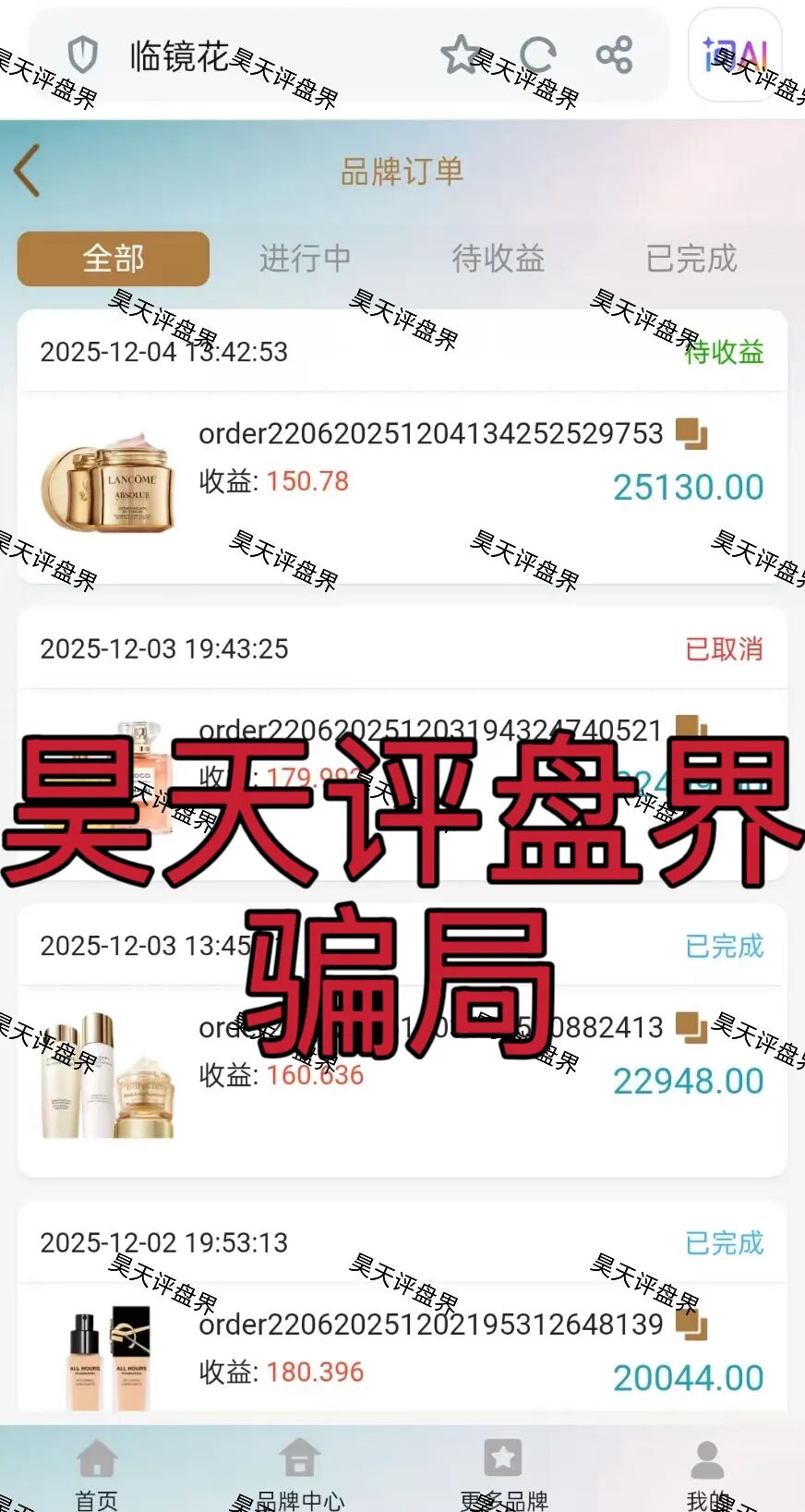Open the 已完成 orders tab
Viewport: 805px width, 1512px height.
coord(691,260)
